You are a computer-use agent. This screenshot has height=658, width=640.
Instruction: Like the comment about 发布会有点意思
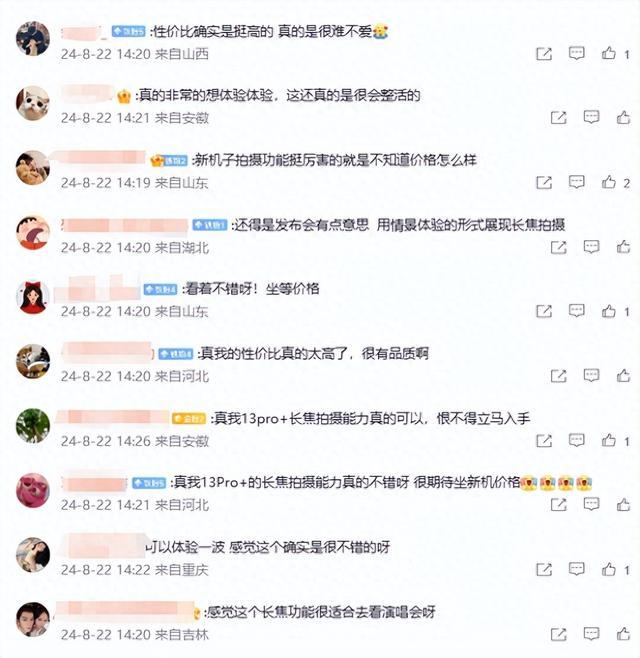pos(609,246)
